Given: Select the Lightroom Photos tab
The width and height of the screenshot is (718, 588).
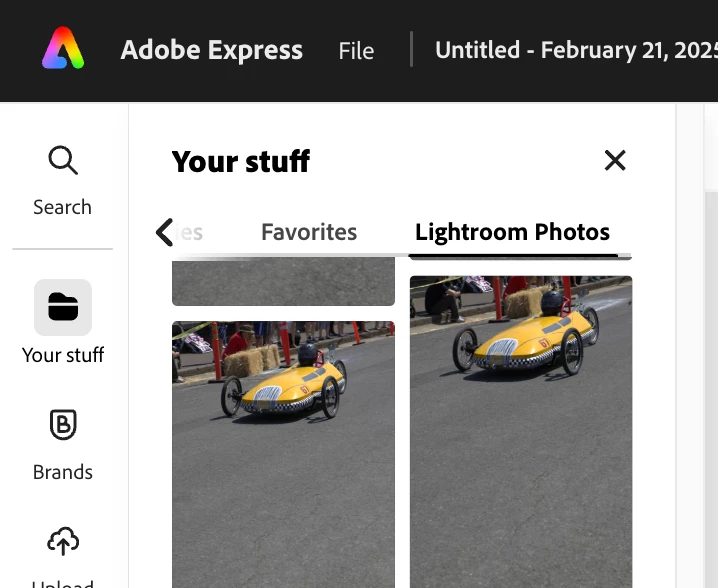Looking at the screenshot, I should [x=512, y=232].
